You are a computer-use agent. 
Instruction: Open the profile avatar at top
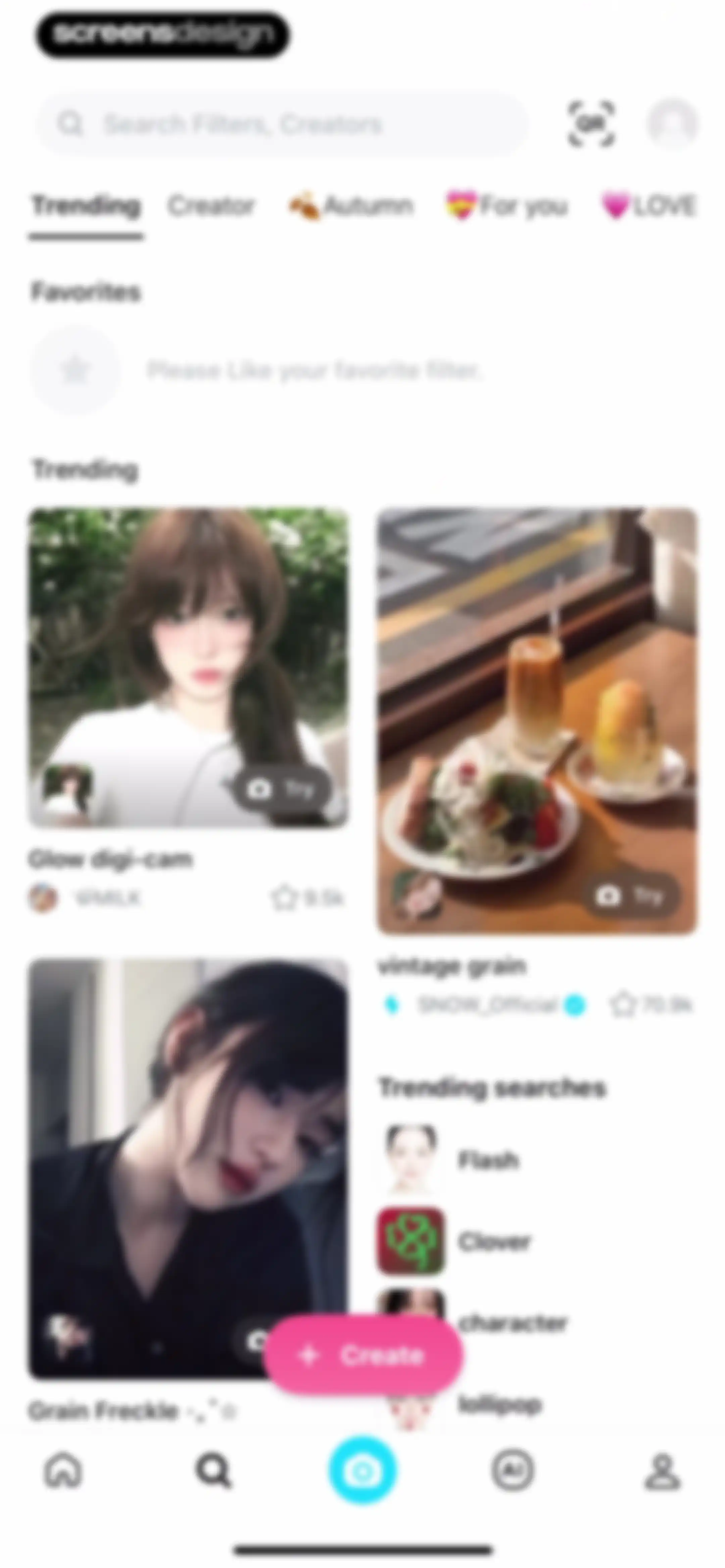click(x=672, y=124)
